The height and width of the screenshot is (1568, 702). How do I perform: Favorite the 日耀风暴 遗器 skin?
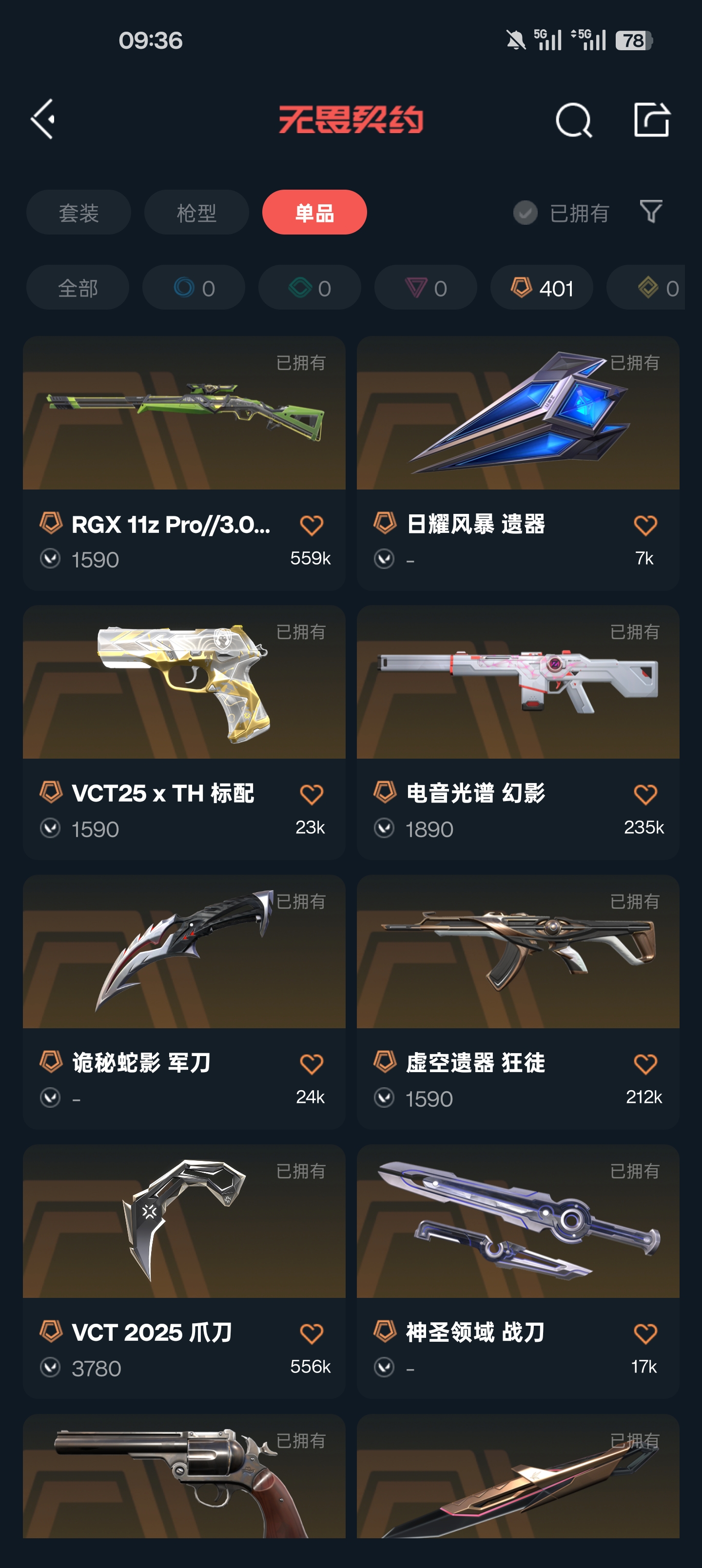click(x=645, y=525)
